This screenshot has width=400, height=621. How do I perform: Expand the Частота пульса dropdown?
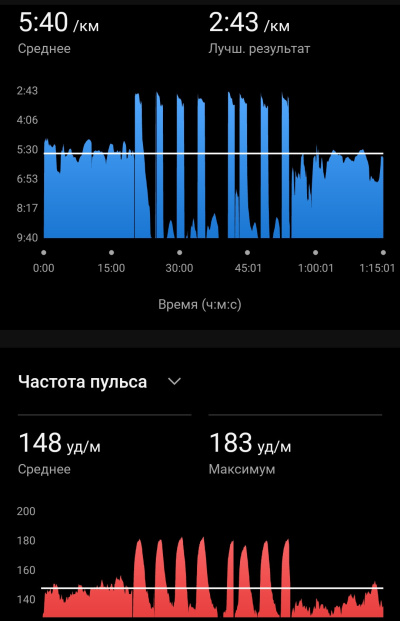(x=174, y=382)
